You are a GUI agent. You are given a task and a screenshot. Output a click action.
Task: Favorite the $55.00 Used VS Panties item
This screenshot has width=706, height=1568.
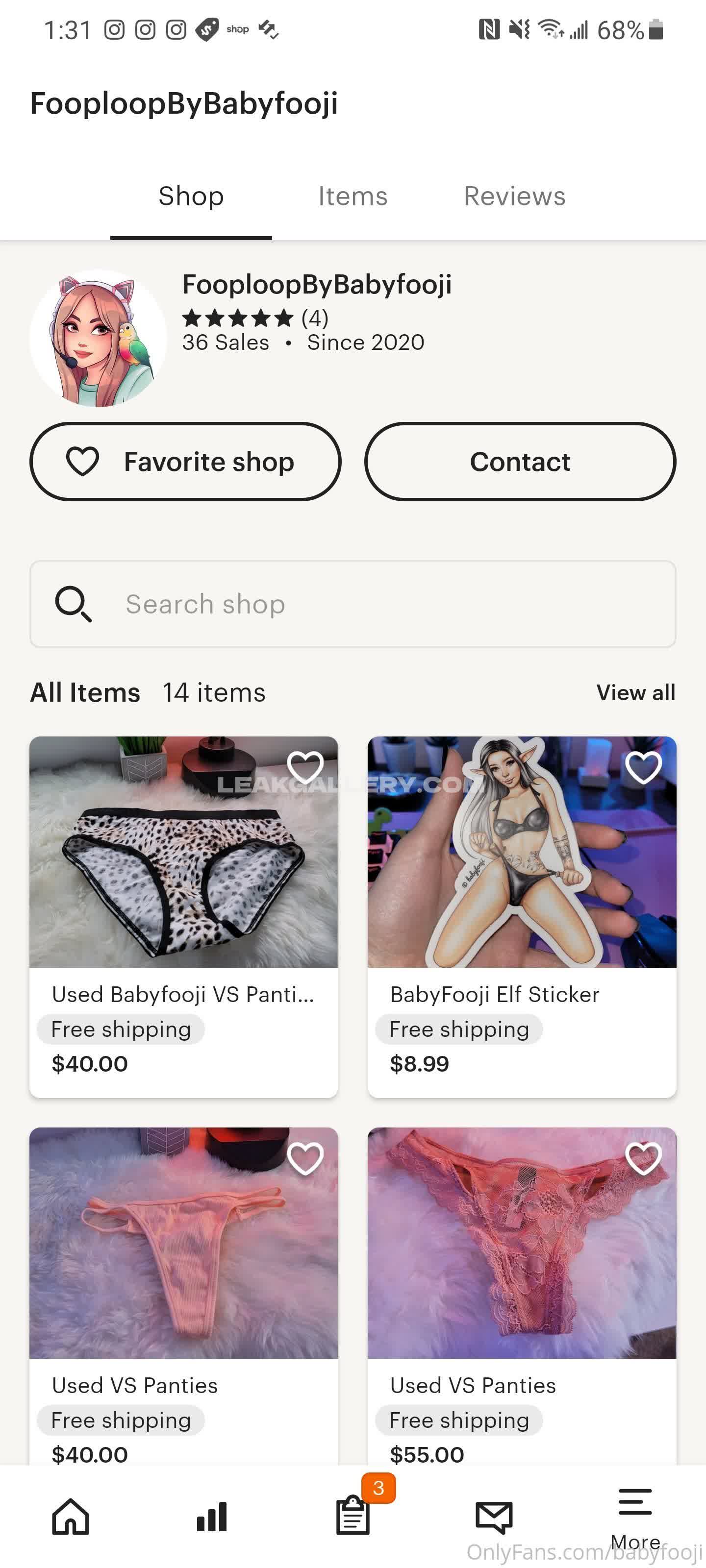click(x=643, y=1158)
